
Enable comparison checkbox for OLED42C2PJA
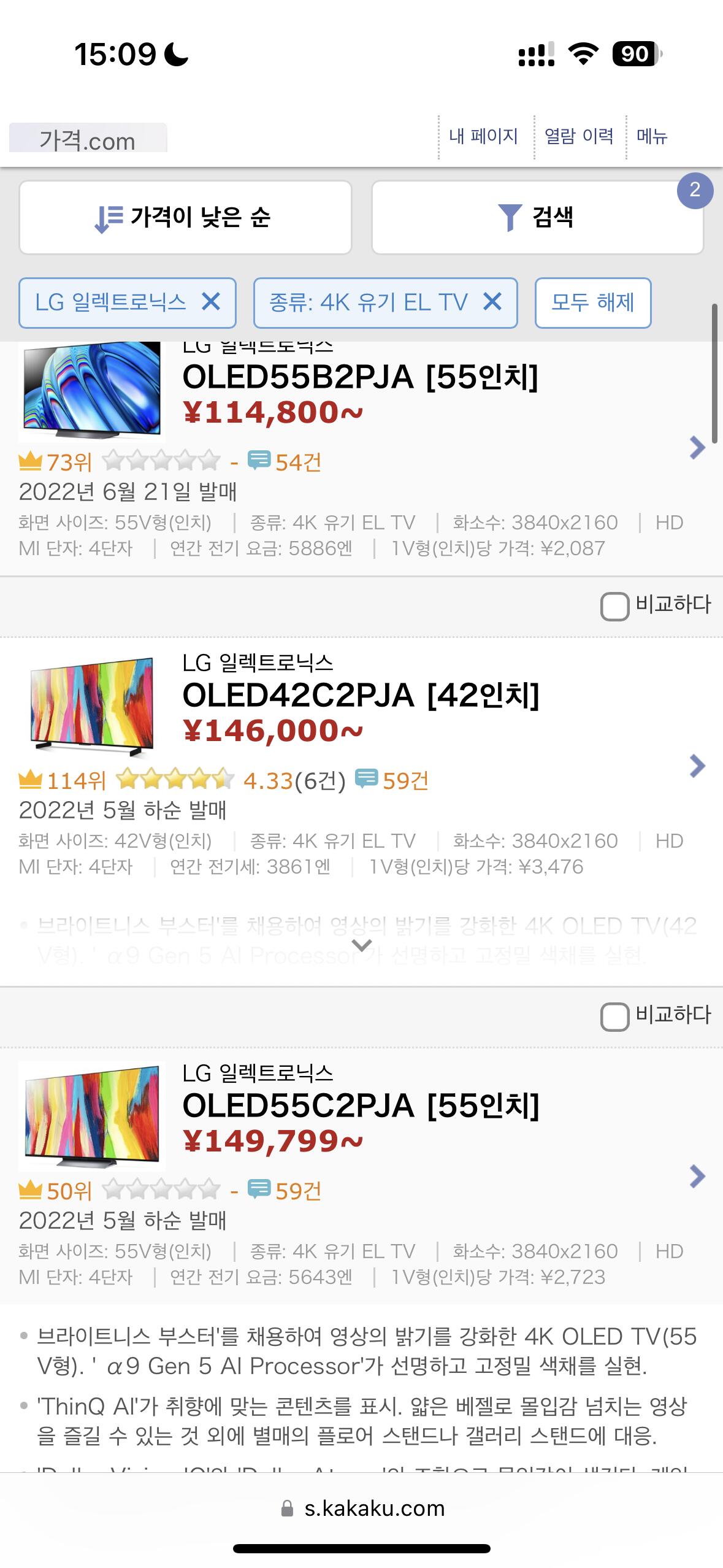(615, 1017)
